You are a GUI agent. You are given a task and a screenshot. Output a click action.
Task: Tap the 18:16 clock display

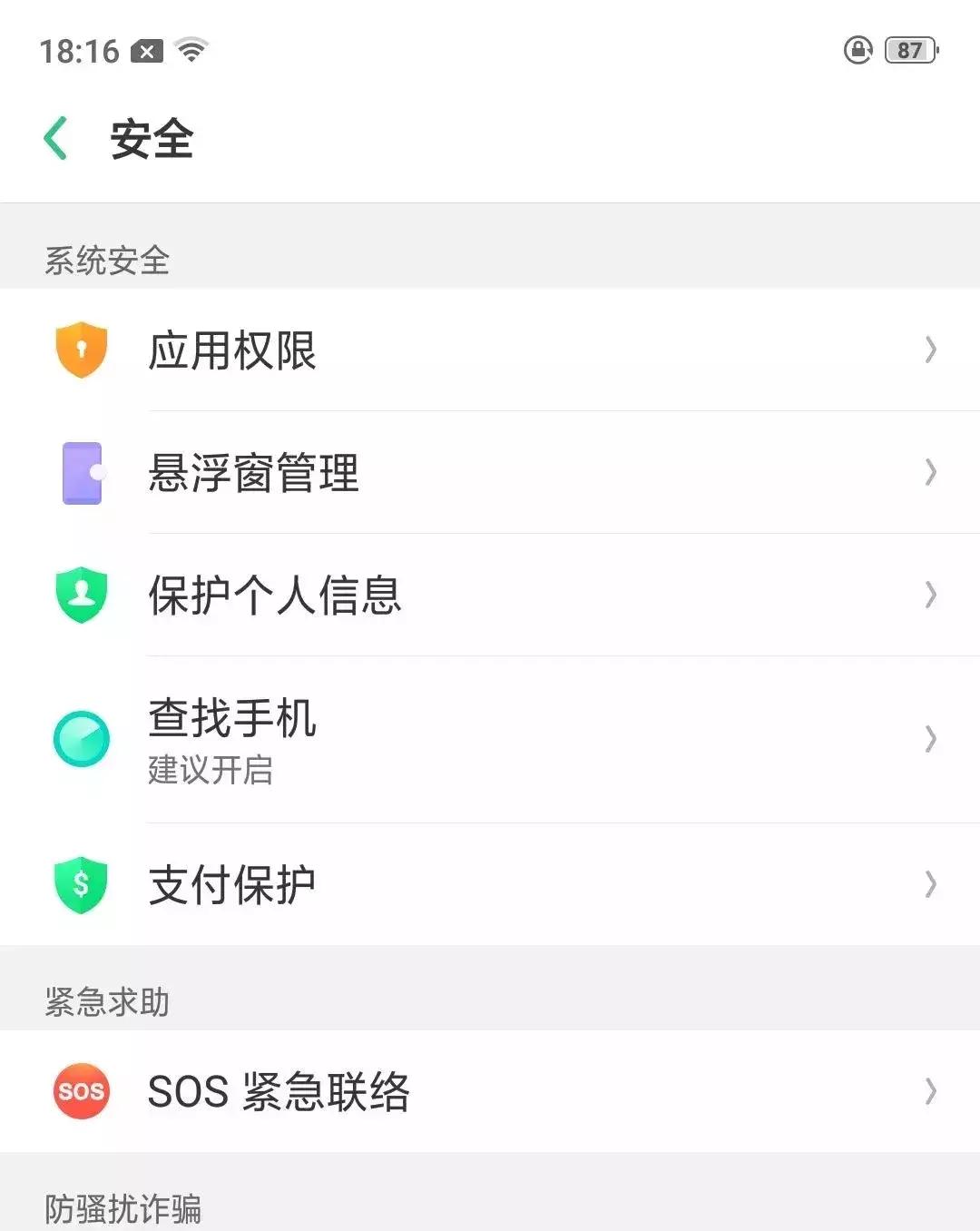pyautogui.click(x=80, y=51)
